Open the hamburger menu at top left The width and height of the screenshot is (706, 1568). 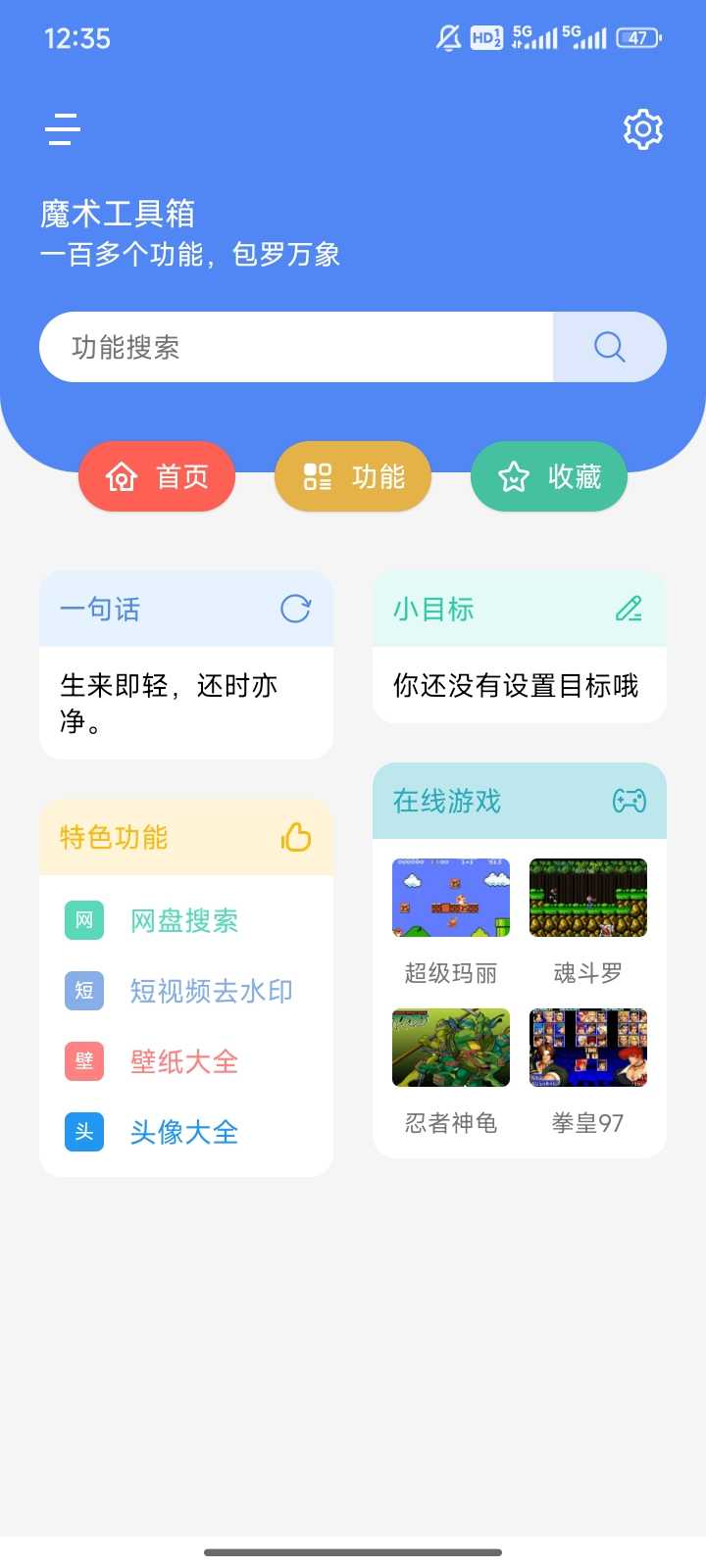[x=62, y=128]
